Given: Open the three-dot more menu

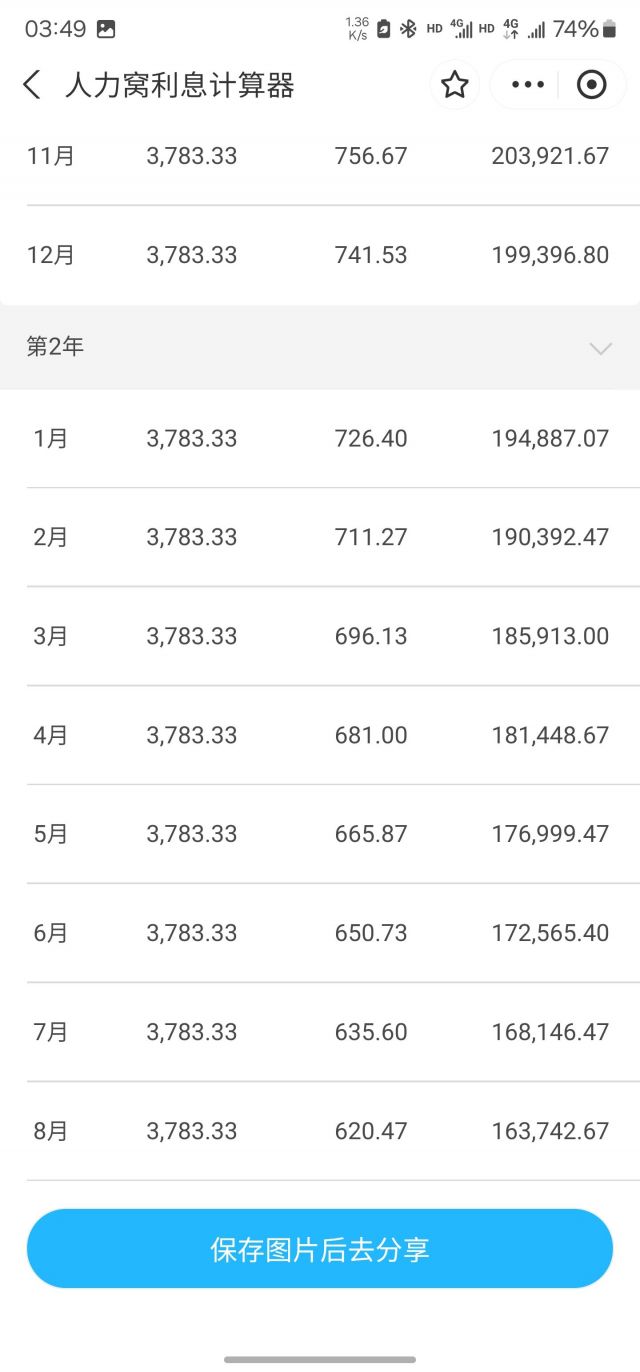Looking at the screenshot, I should [528, 85].
